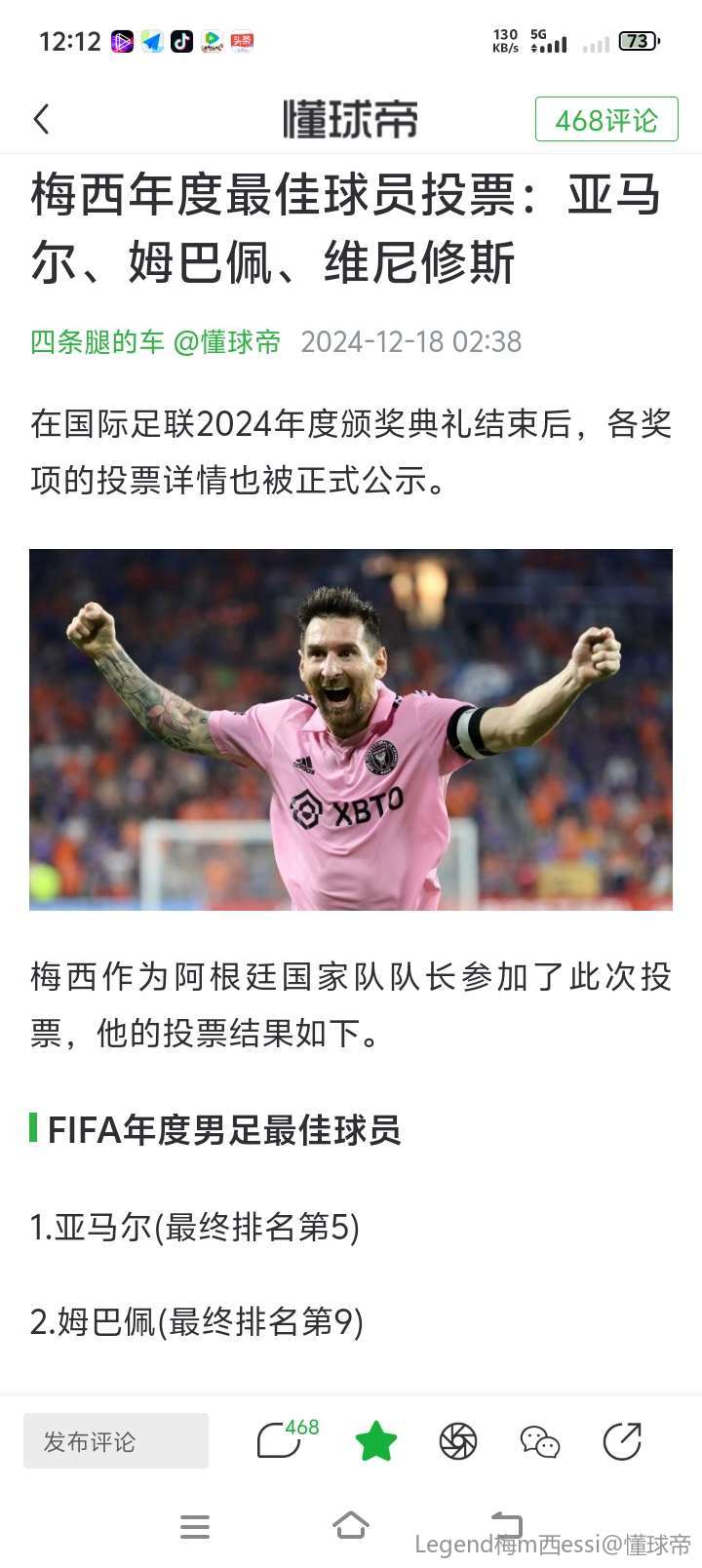This screenshot has width=702, height=1568.
Task: Open the 468评论 comments button
Action: coord(605,120)
